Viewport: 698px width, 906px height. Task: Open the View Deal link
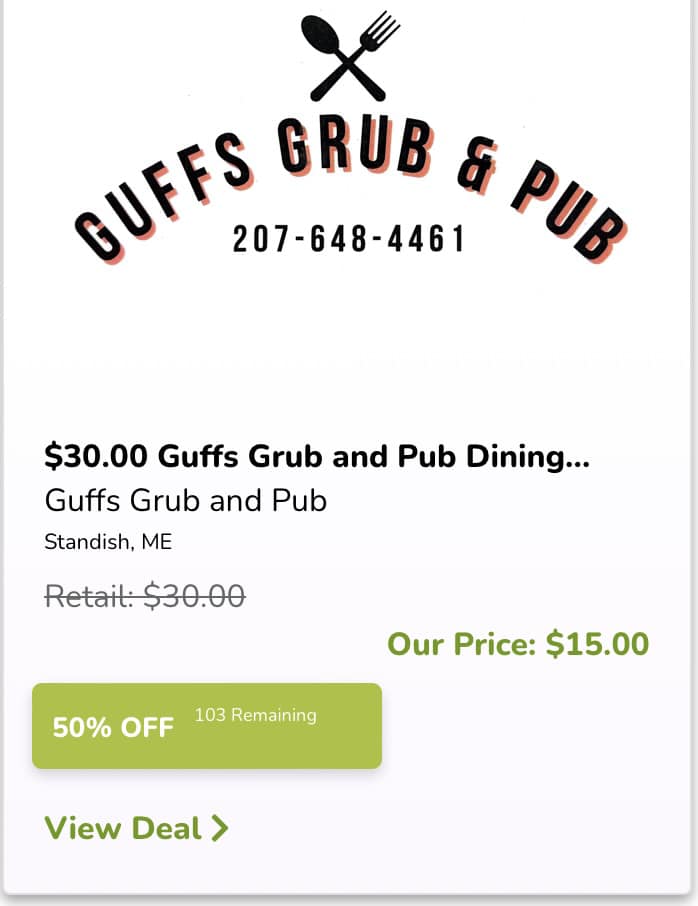[x=136, y=828]
